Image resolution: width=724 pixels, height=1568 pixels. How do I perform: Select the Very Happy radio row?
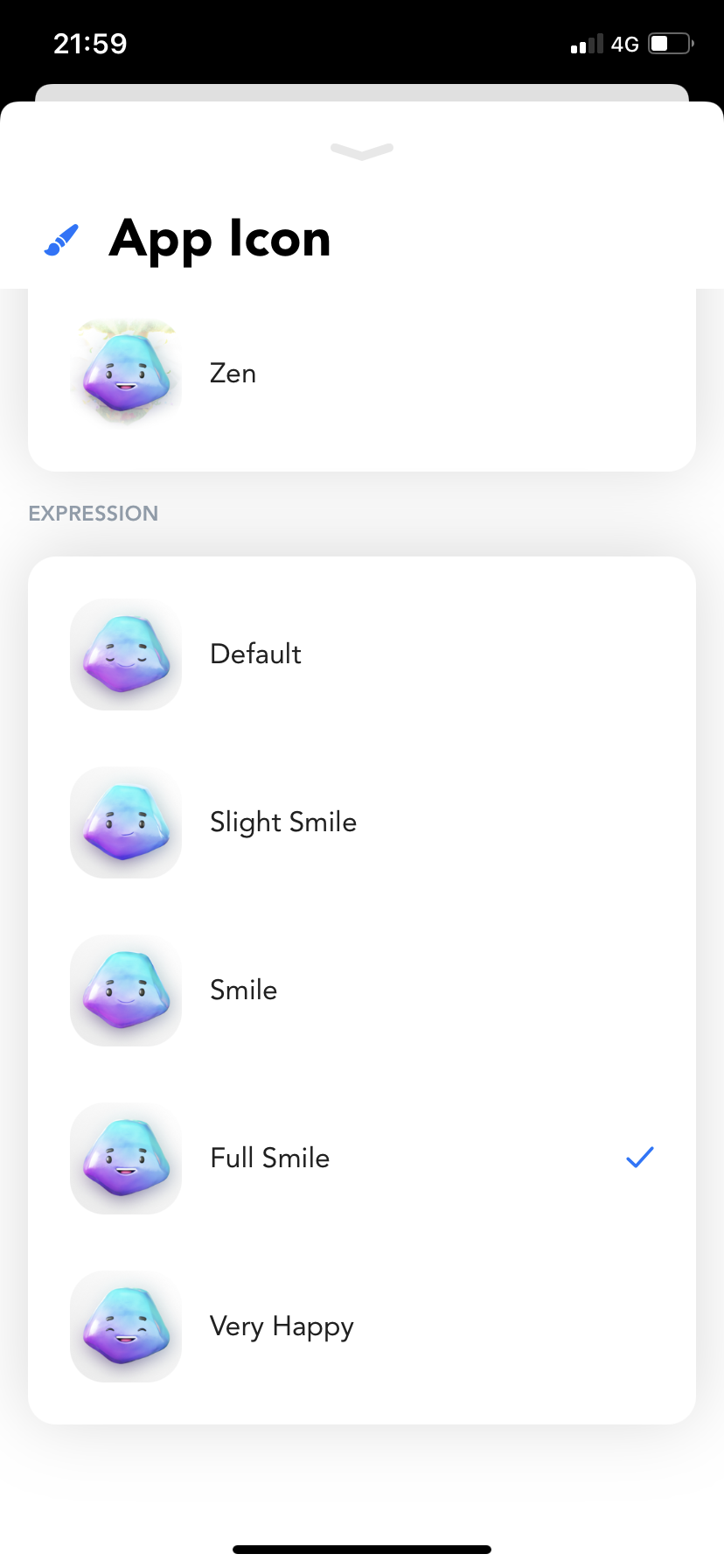(362, 1326)
